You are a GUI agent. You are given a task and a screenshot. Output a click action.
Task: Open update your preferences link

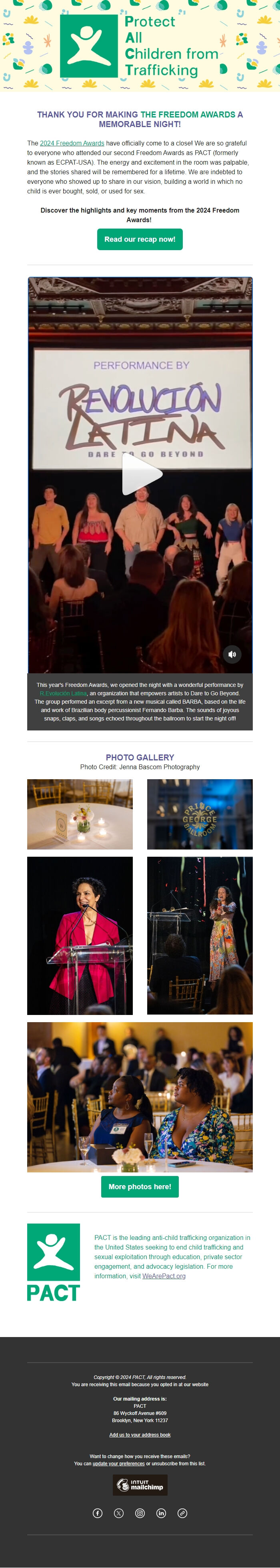(x=118, y=1463)
